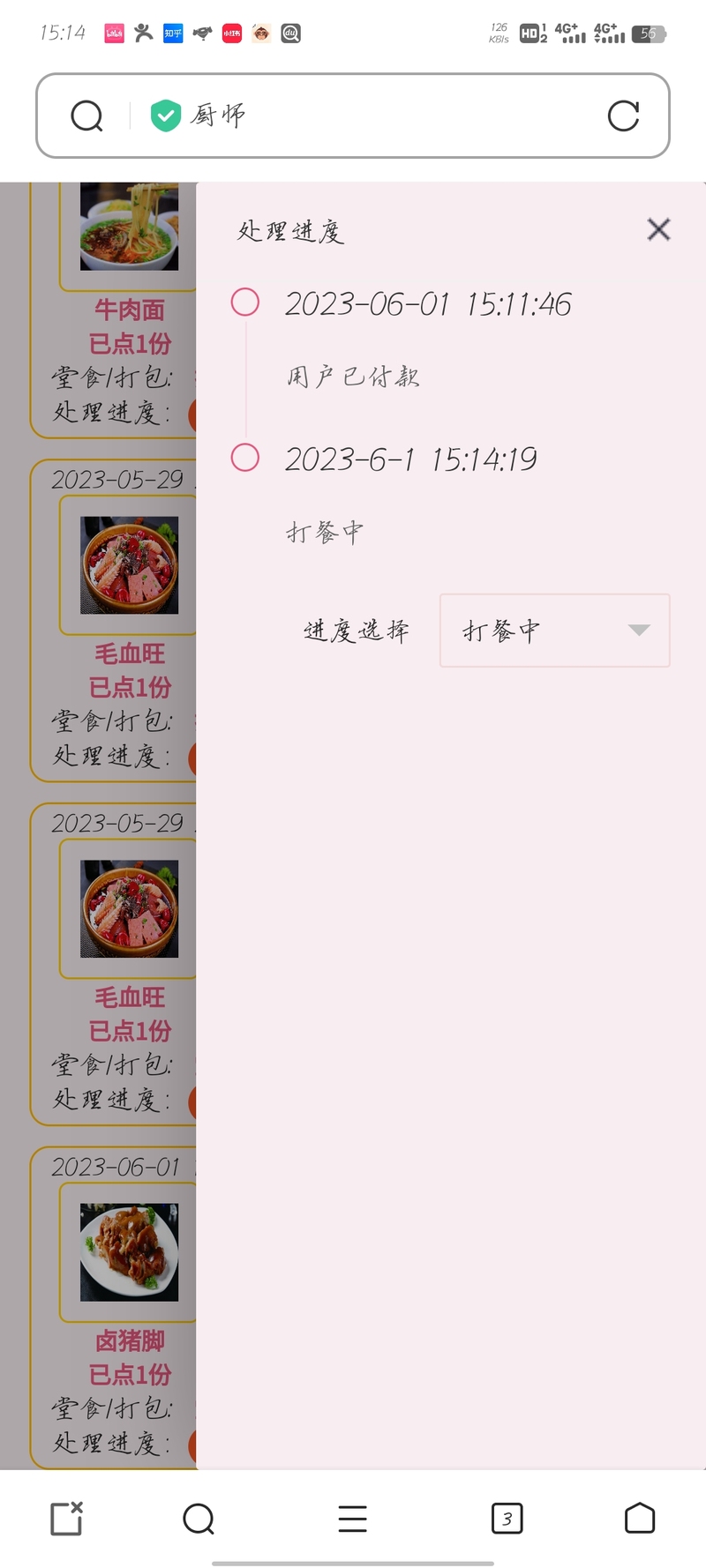Open the tab switcher showing 3 tabs
Image resolution: width=706 pixels, height=1568 pixels.
(507, 1519)
